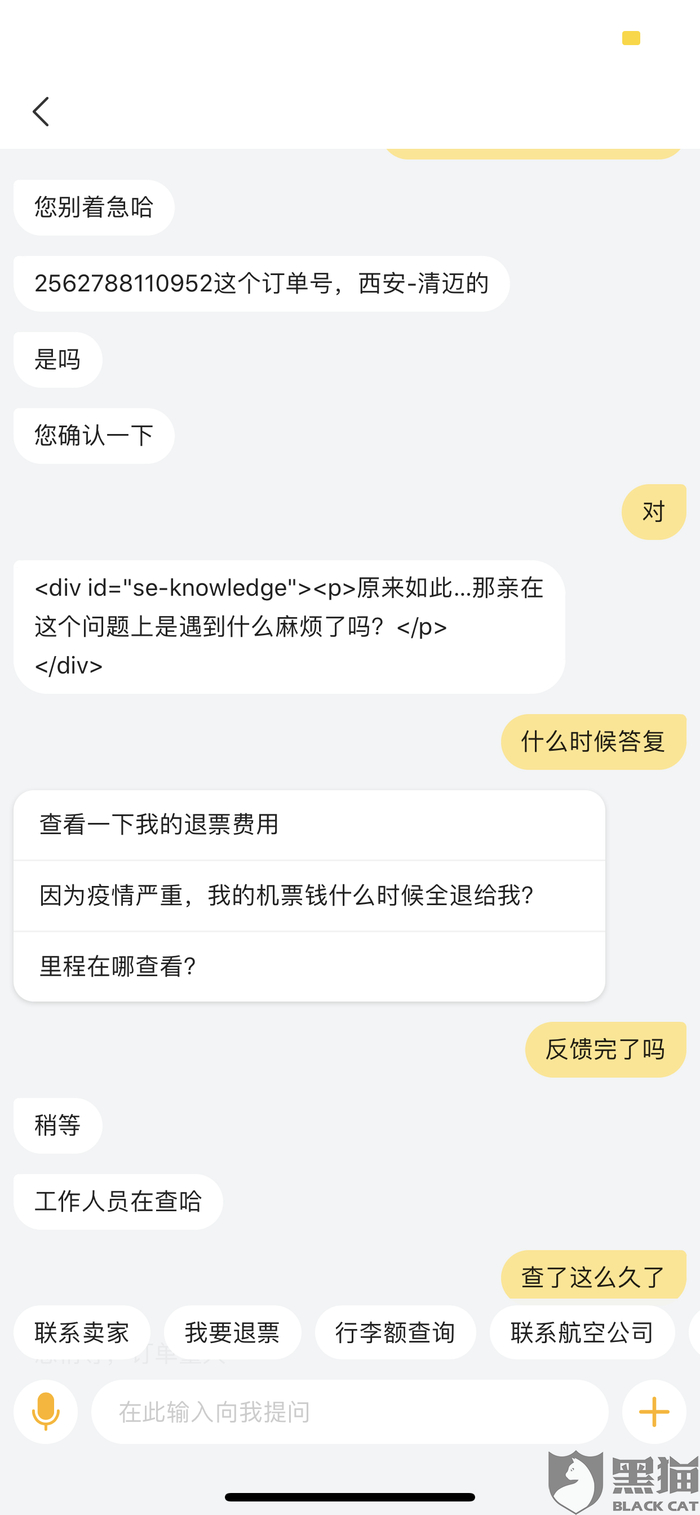
Task: Select 里程在哪查看 suggestion
Action: (x=308, y=966)
